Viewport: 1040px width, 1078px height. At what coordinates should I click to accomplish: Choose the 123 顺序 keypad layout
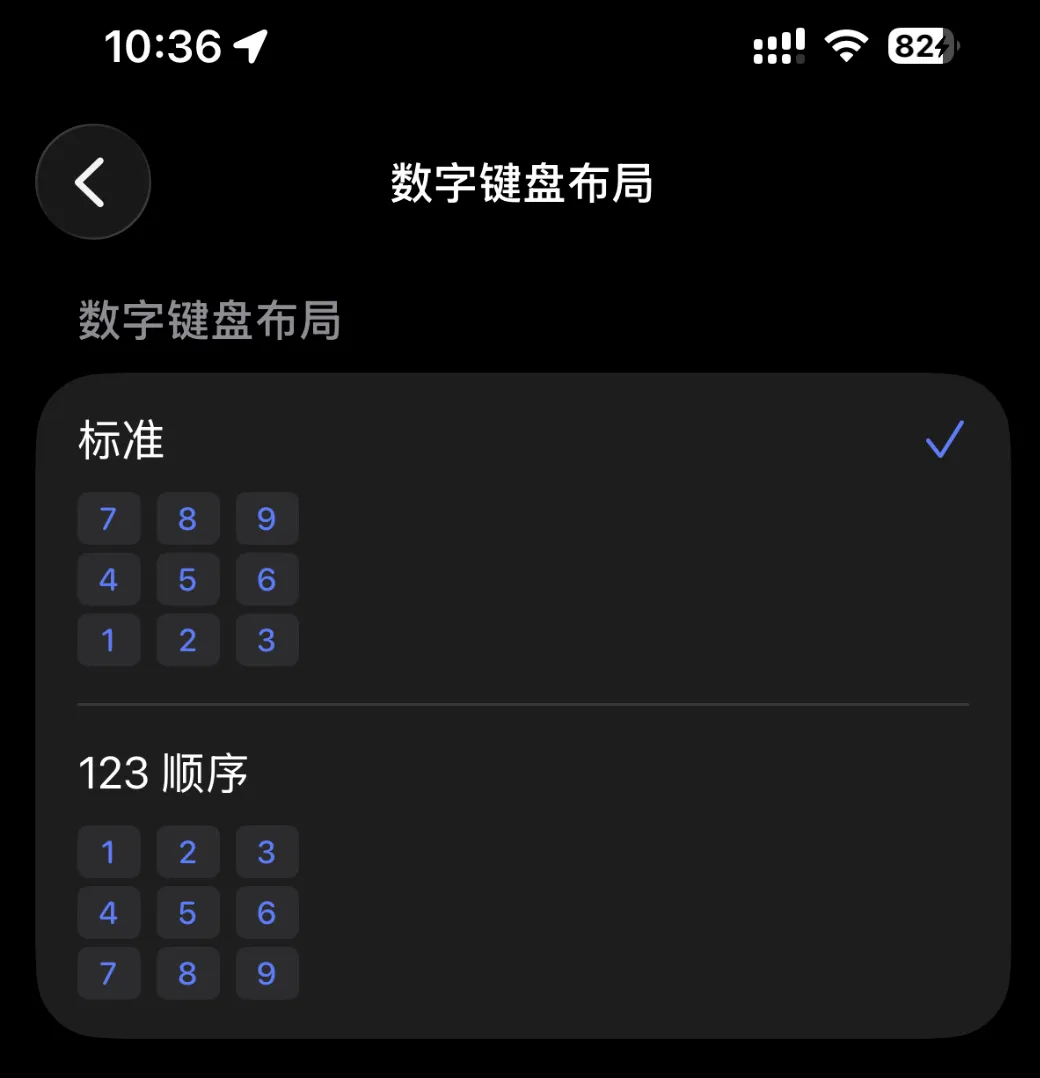(x=522, y=872)
